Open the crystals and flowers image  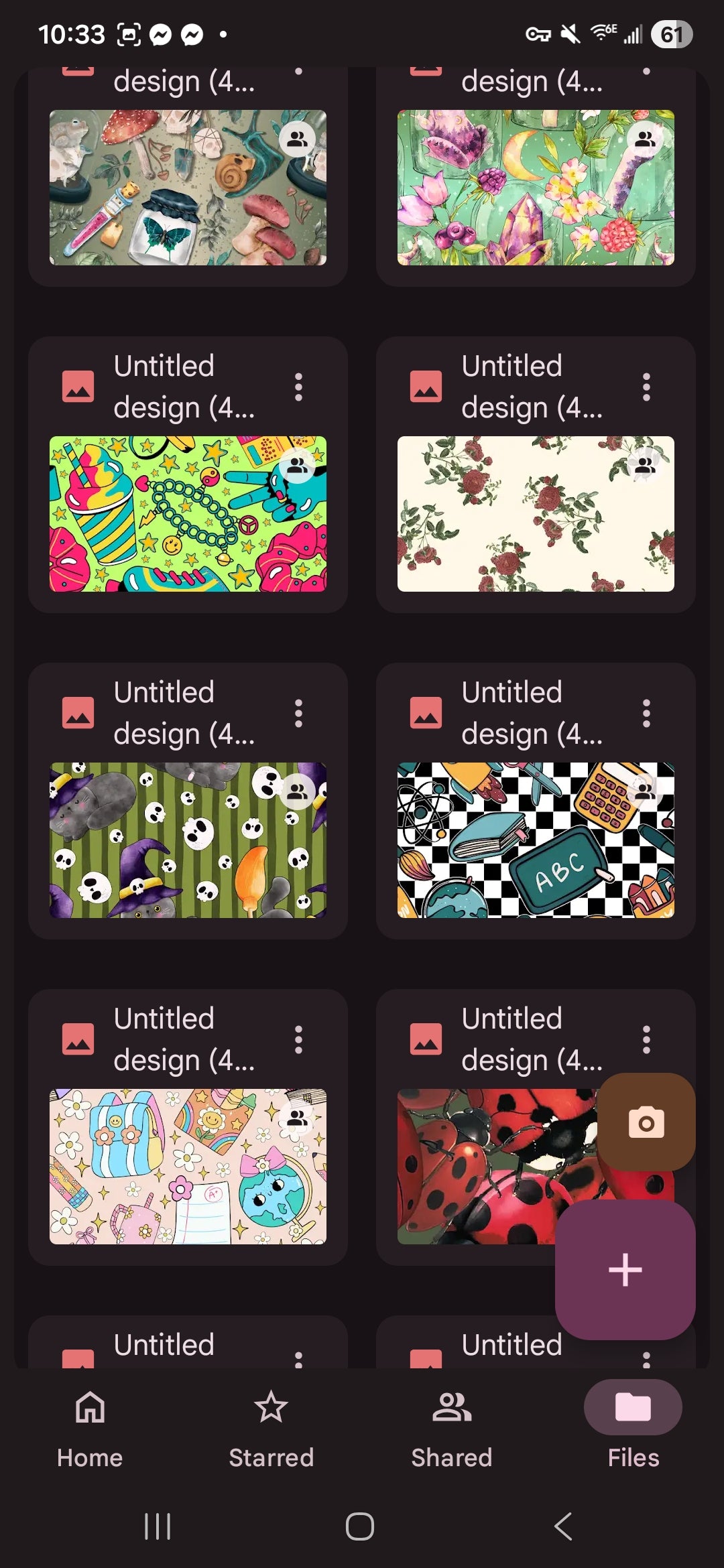tap(535, 188)
